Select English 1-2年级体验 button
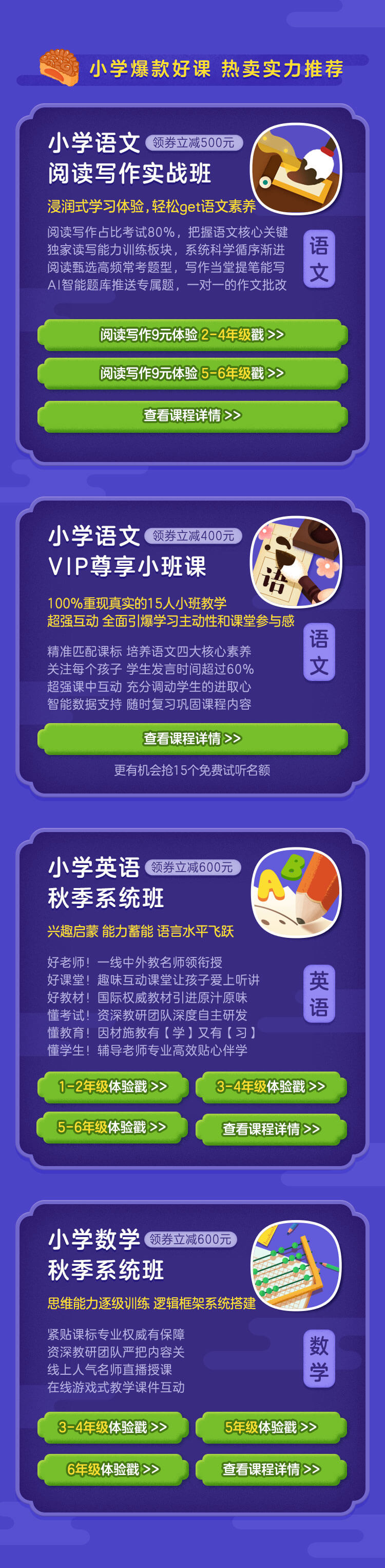Viewport: 385px width, 1568px height. pos(112,1086)
